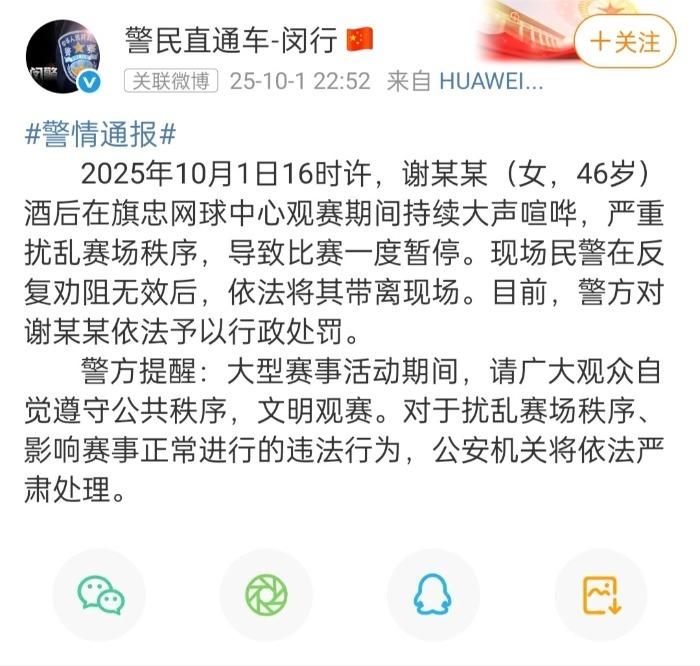Follow the 警民直通车-闵行 account
700x666 pixels.
pyautogui.click(x=626, y=41)
